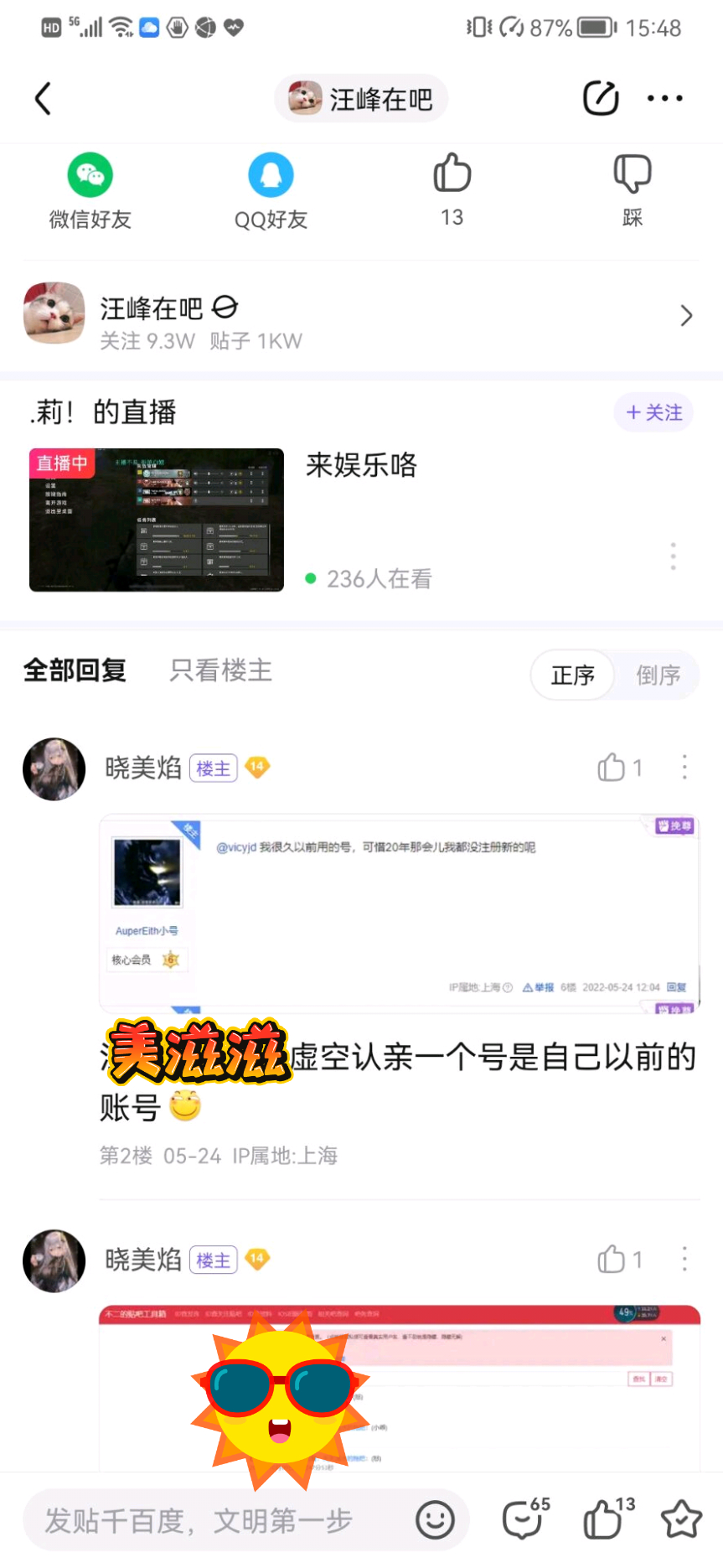Screen dimensions: 723x1568
Task: Share to 微信好友
Action: 90,190
